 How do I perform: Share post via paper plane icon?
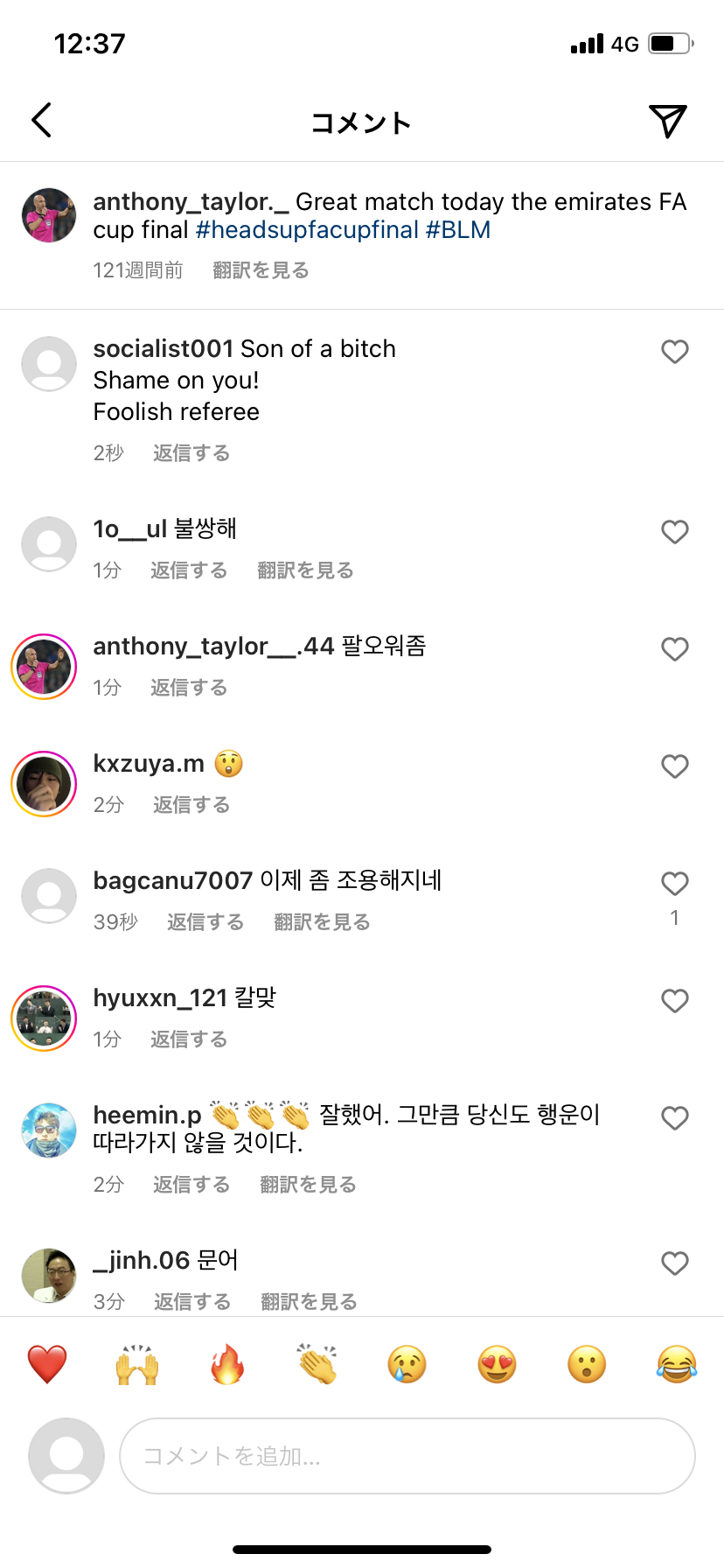coord(667,121)
